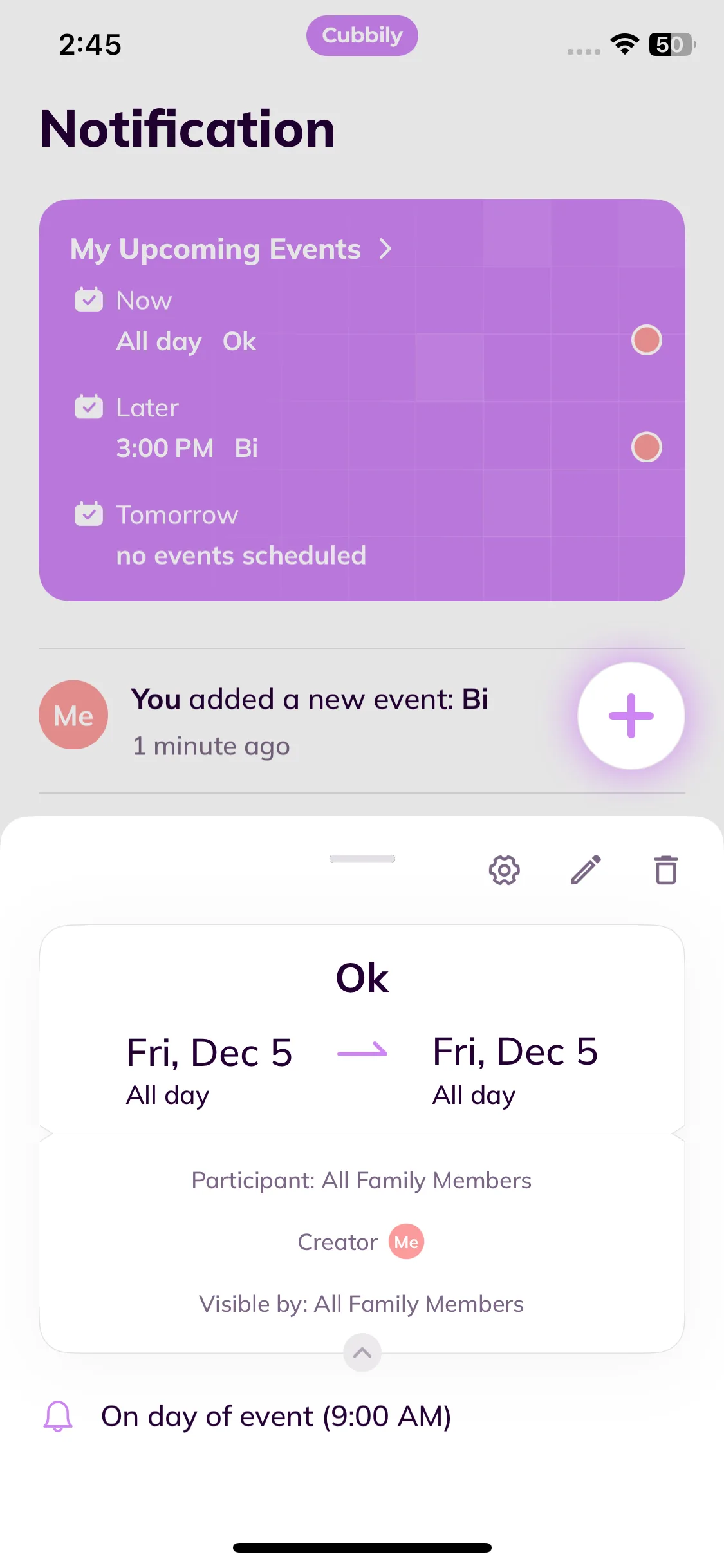This screenshot has height=1568, width=724.
Task: Delete the Ok event
Action: pyautogui.click(x=665, y=870)
